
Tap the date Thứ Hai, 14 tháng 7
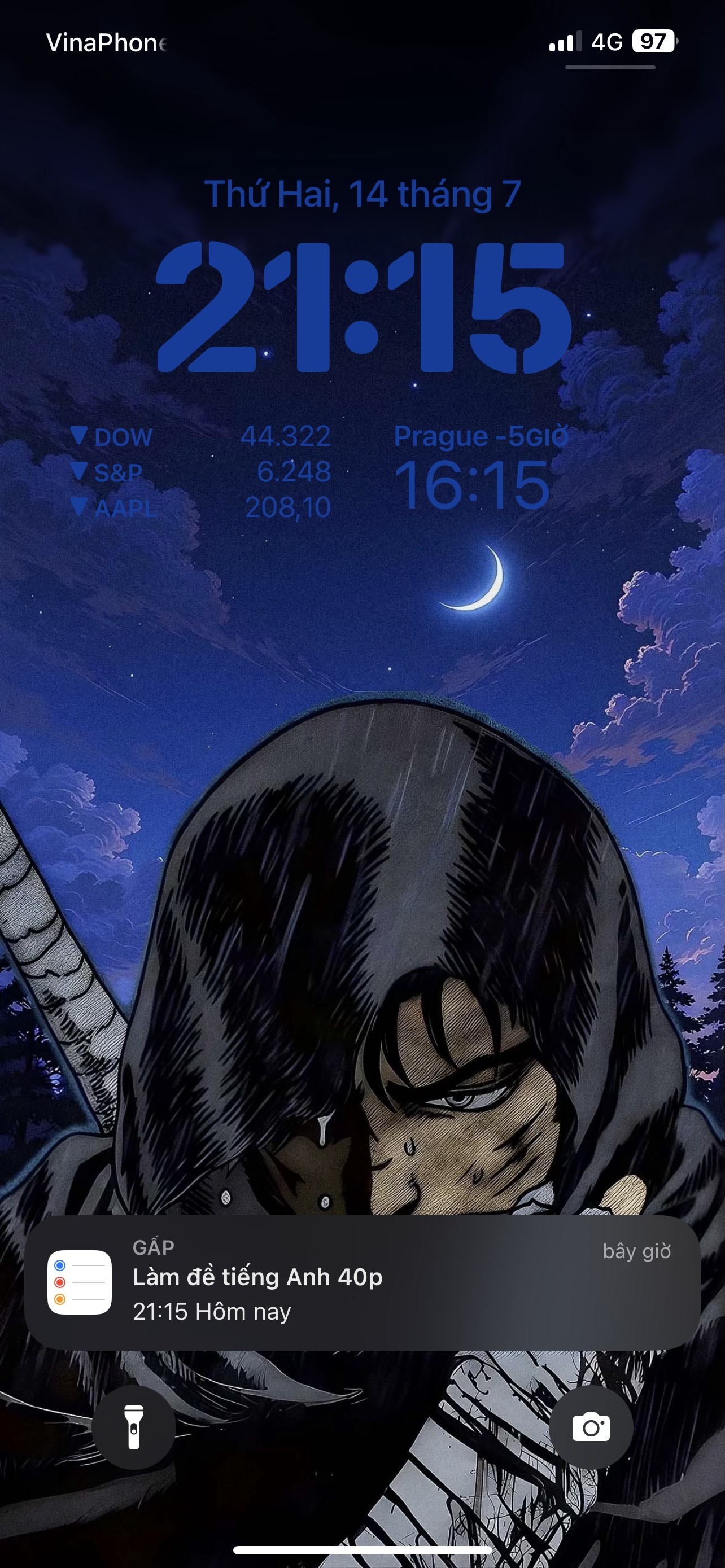click(x=362, y=194)
